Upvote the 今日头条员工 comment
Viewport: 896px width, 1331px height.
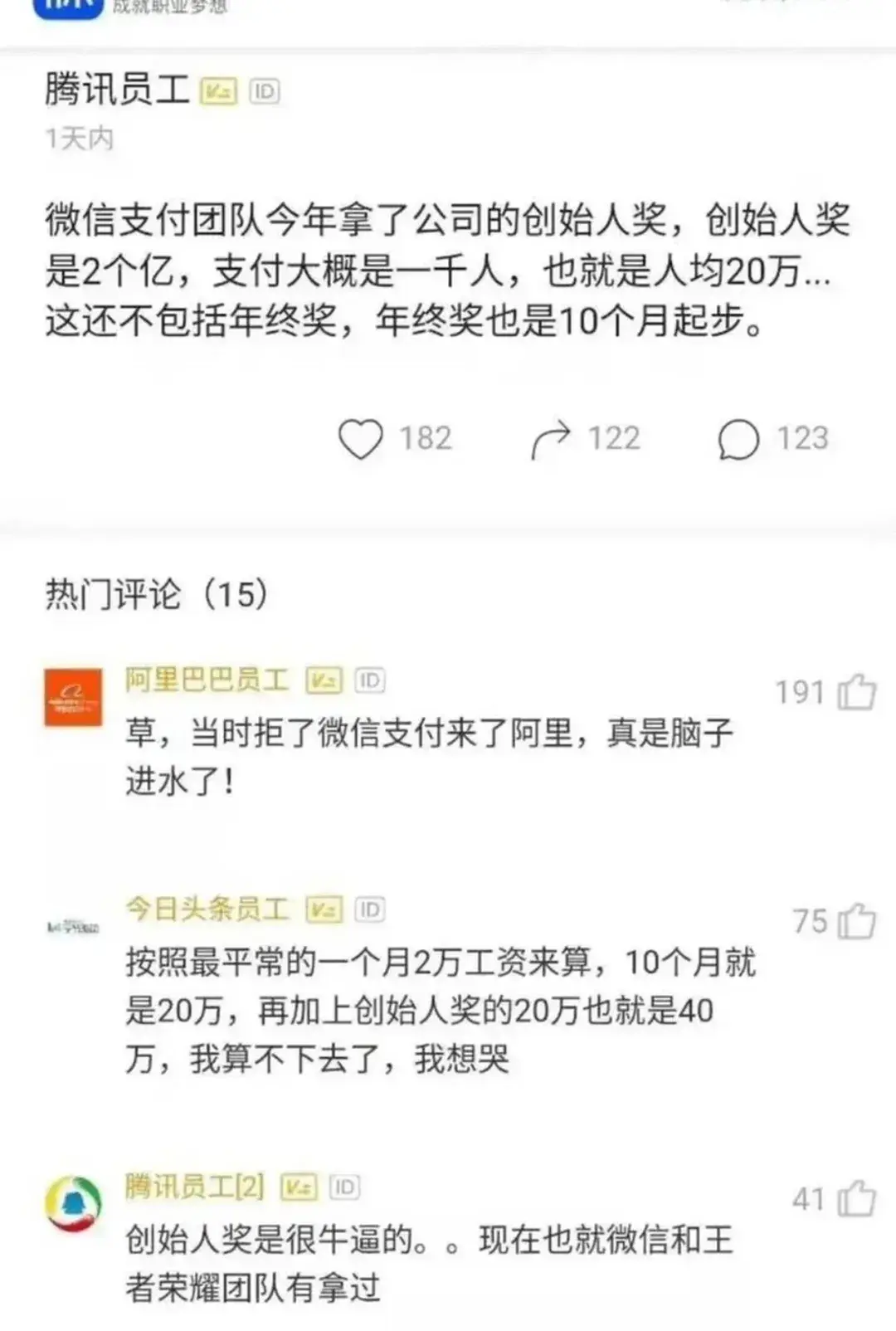[857, 921]
